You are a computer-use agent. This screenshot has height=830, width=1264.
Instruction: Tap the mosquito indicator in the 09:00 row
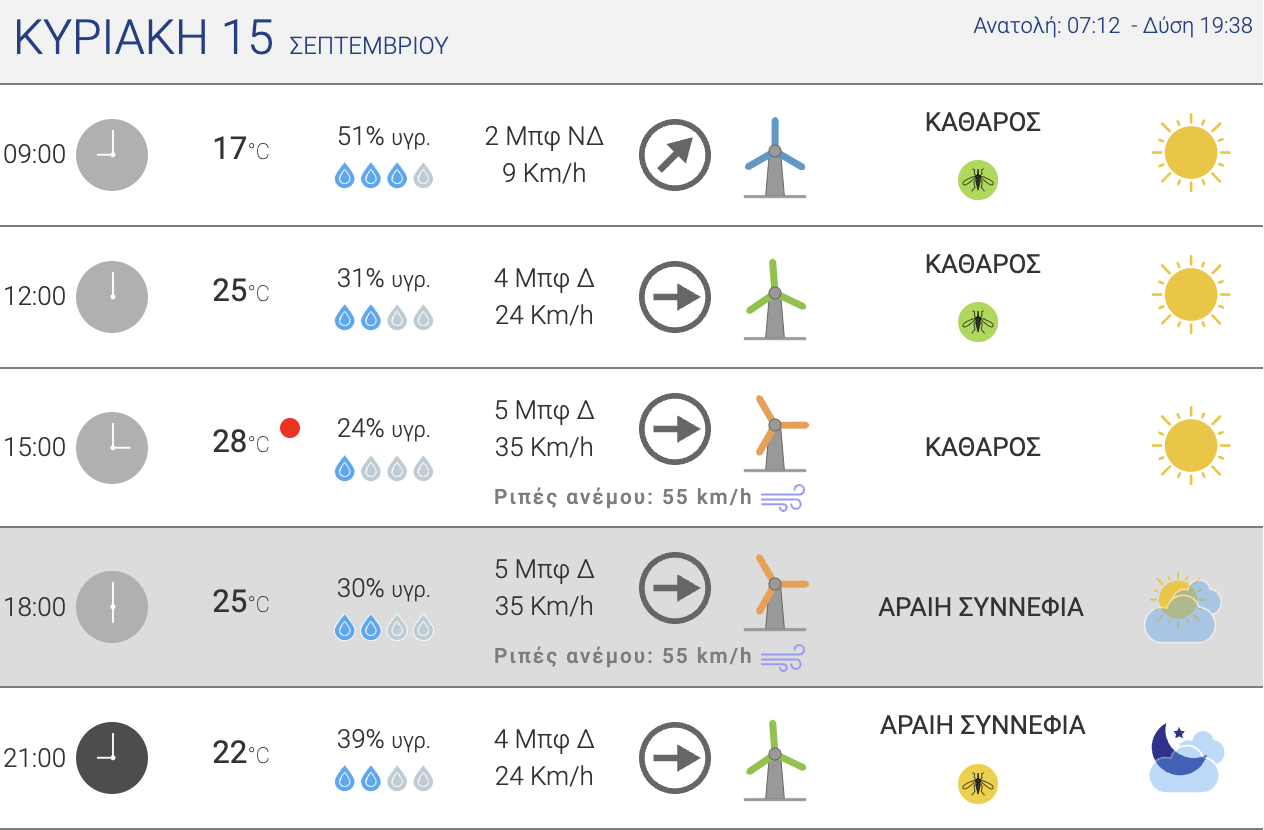(x=978, y=180)
